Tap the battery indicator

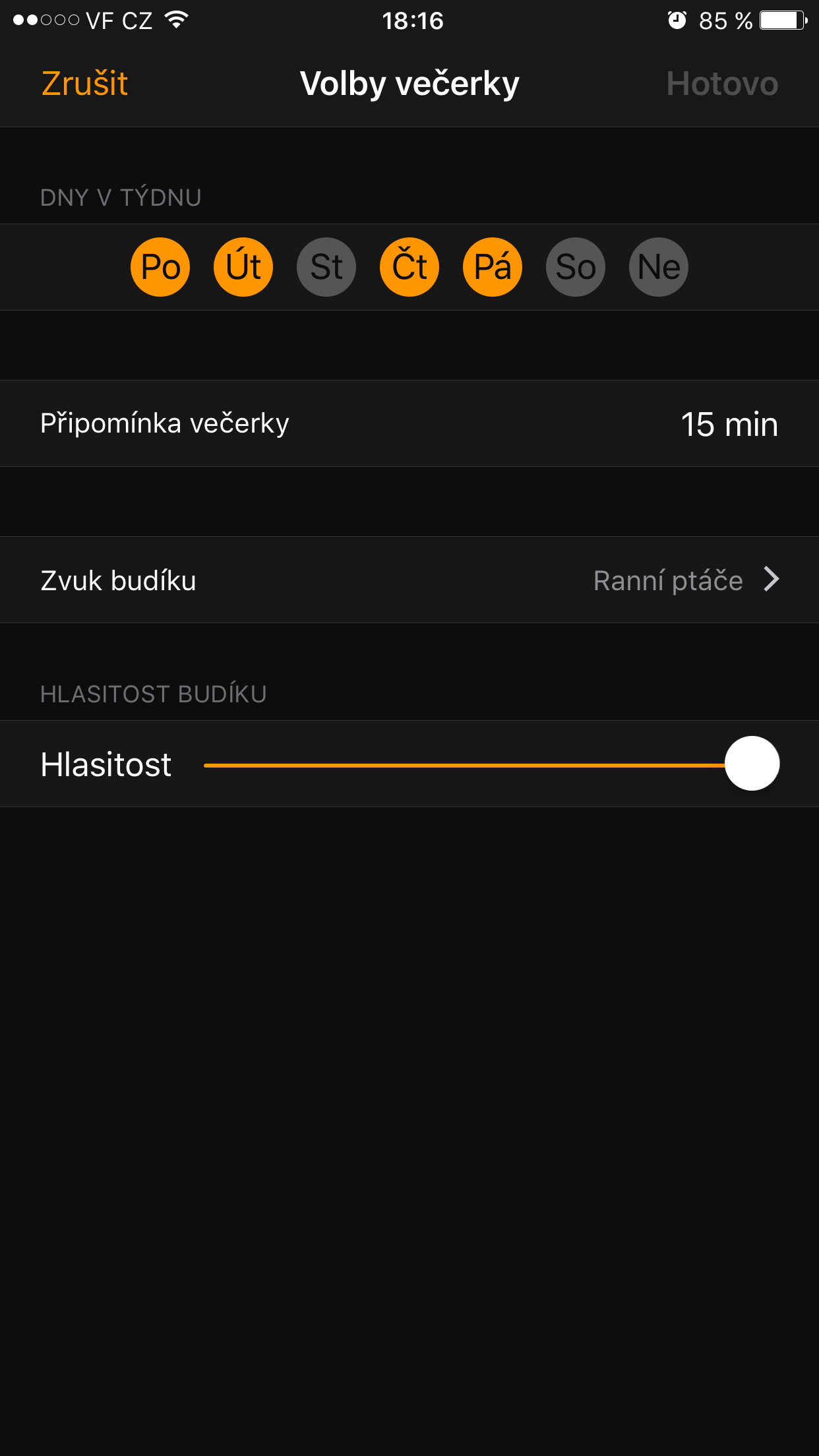(x=783, y=20)
